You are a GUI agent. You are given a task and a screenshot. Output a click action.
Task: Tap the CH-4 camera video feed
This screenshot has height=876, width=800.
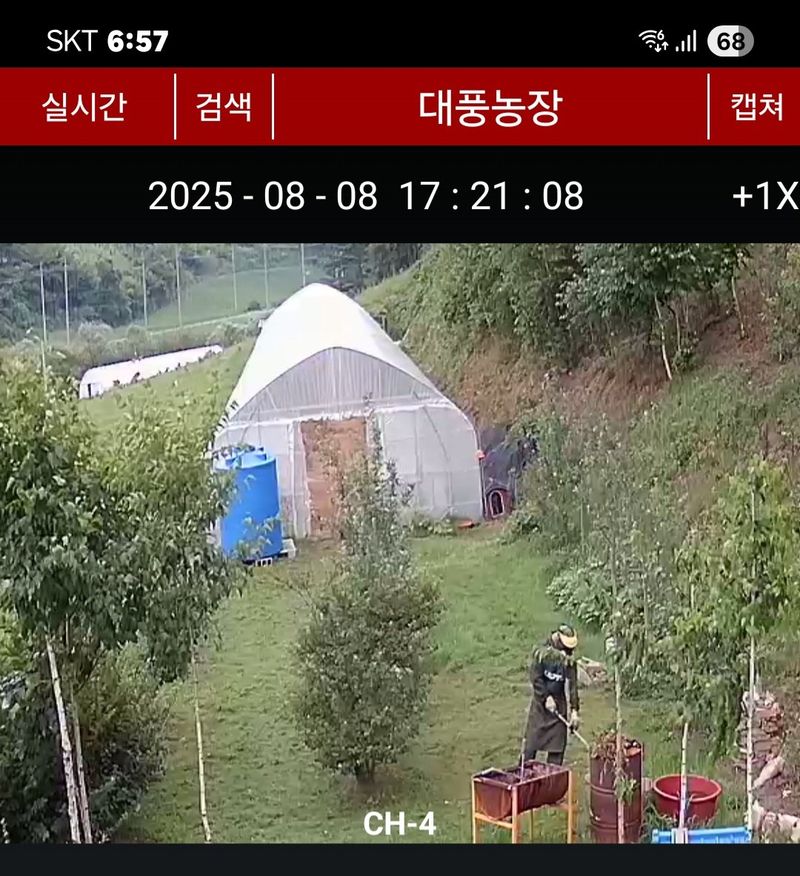pos(400,543)
